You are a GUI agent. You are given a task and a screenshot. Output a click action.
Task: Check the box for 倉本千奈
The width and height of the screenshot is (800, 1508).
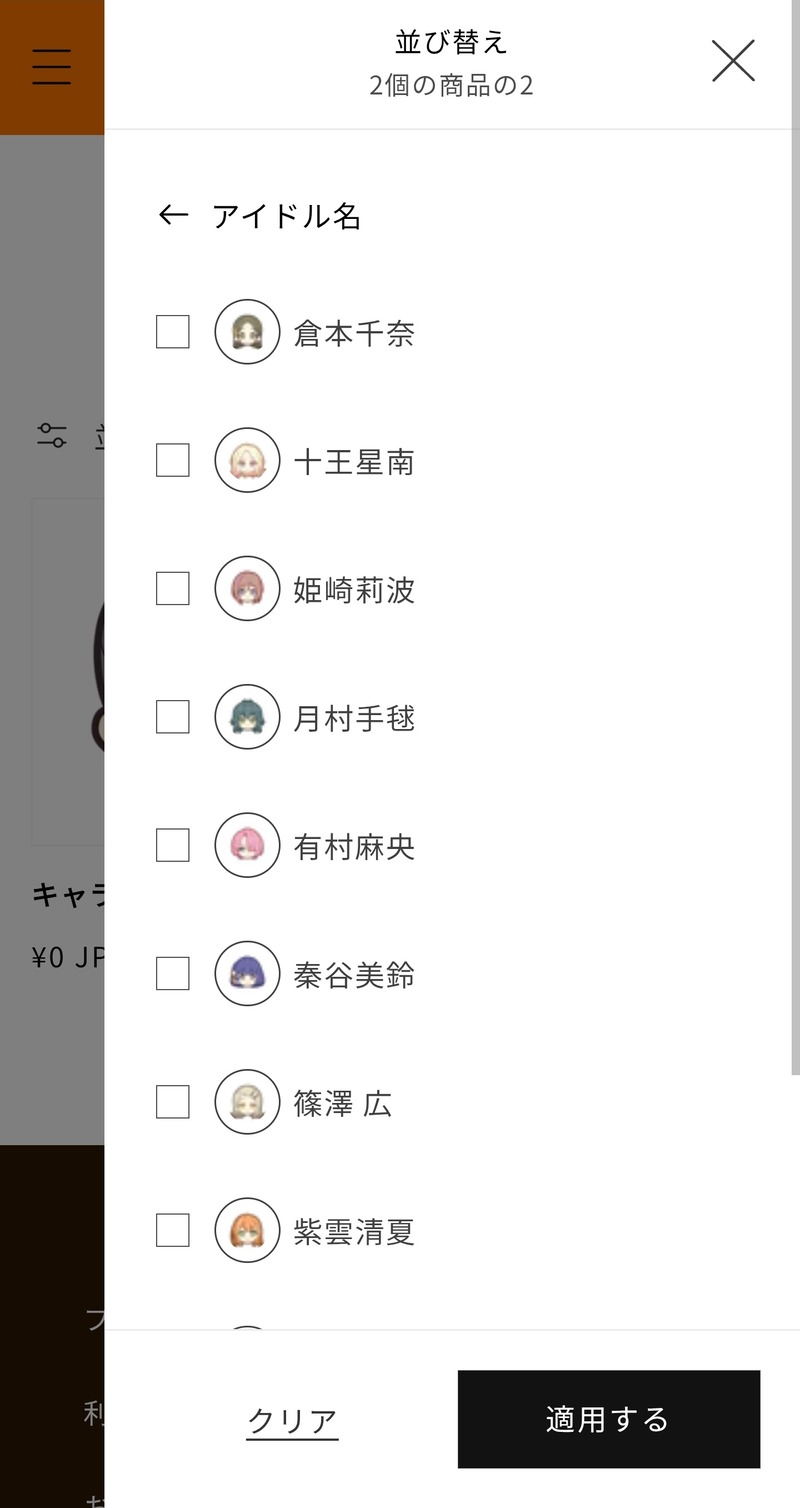point(173,332)
